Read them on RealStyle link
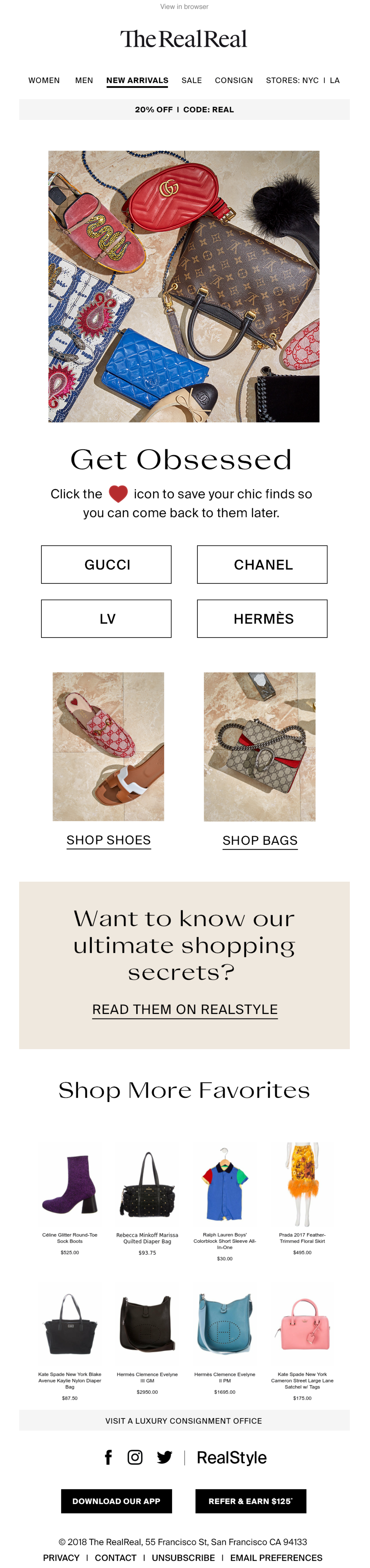 click(x=184, y=1009)
